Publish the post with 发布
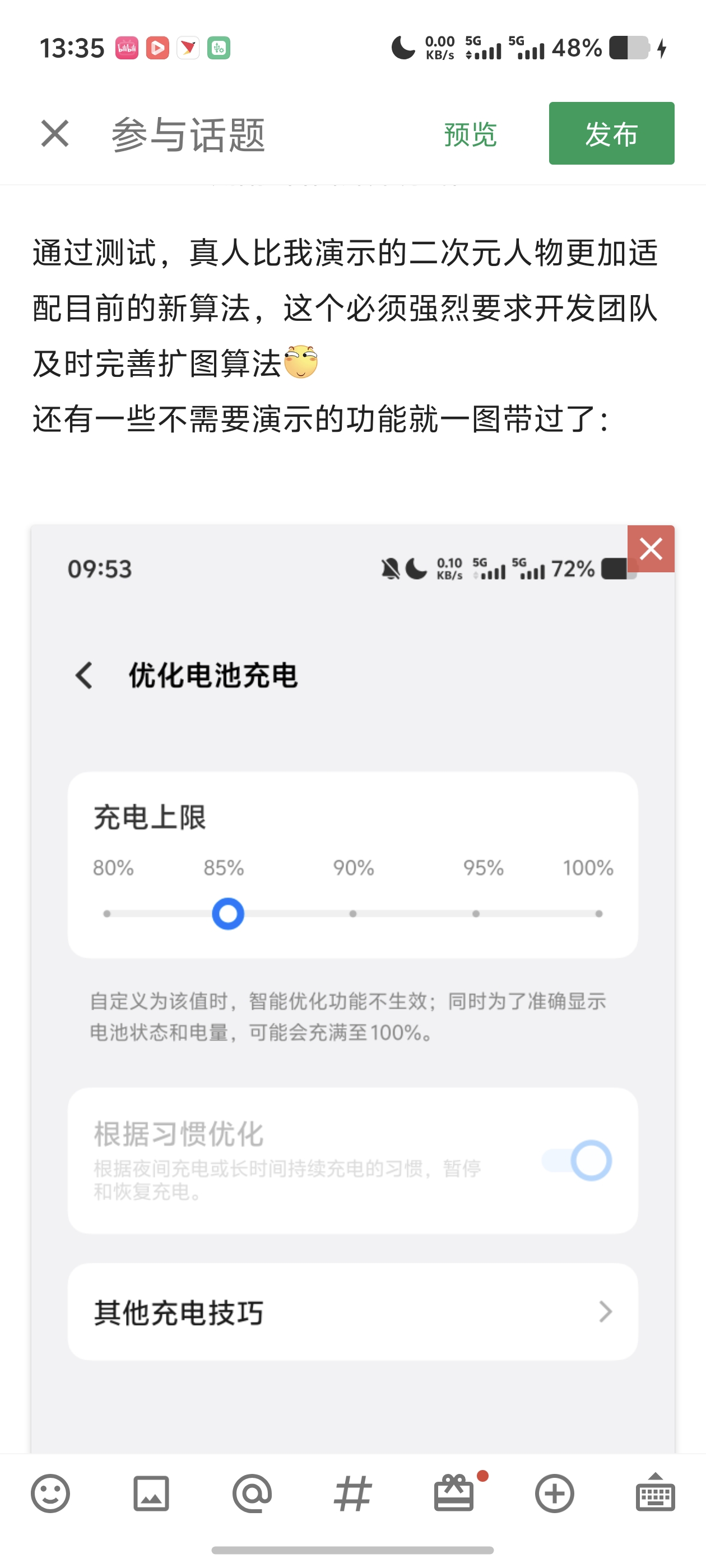Viewport: 706px width, 1568px height. [611, 133]
